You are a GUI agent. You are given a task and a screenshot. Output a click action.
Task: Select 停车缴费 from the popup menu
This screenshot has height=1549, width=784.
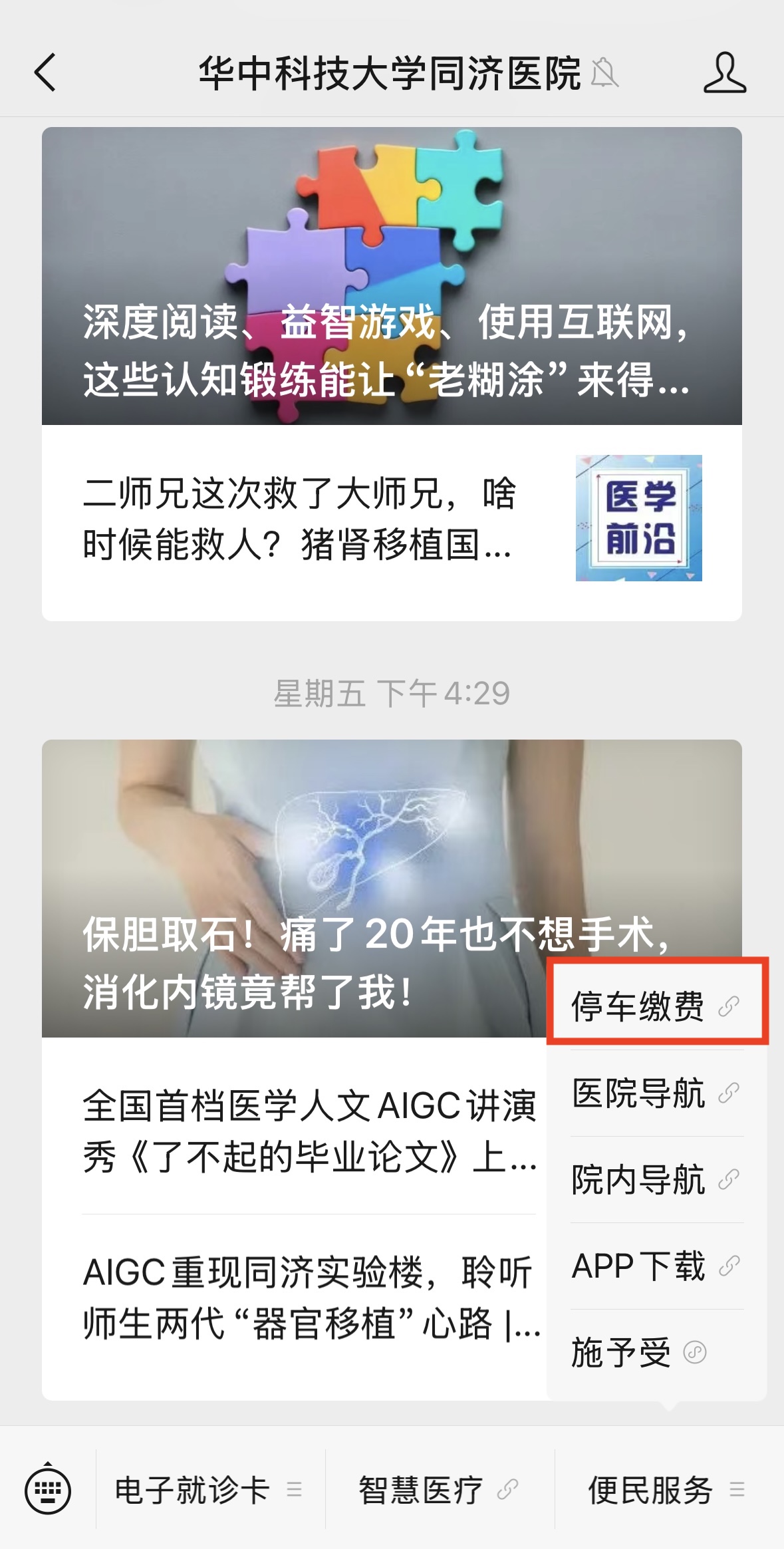click(x=656, y=1006)
